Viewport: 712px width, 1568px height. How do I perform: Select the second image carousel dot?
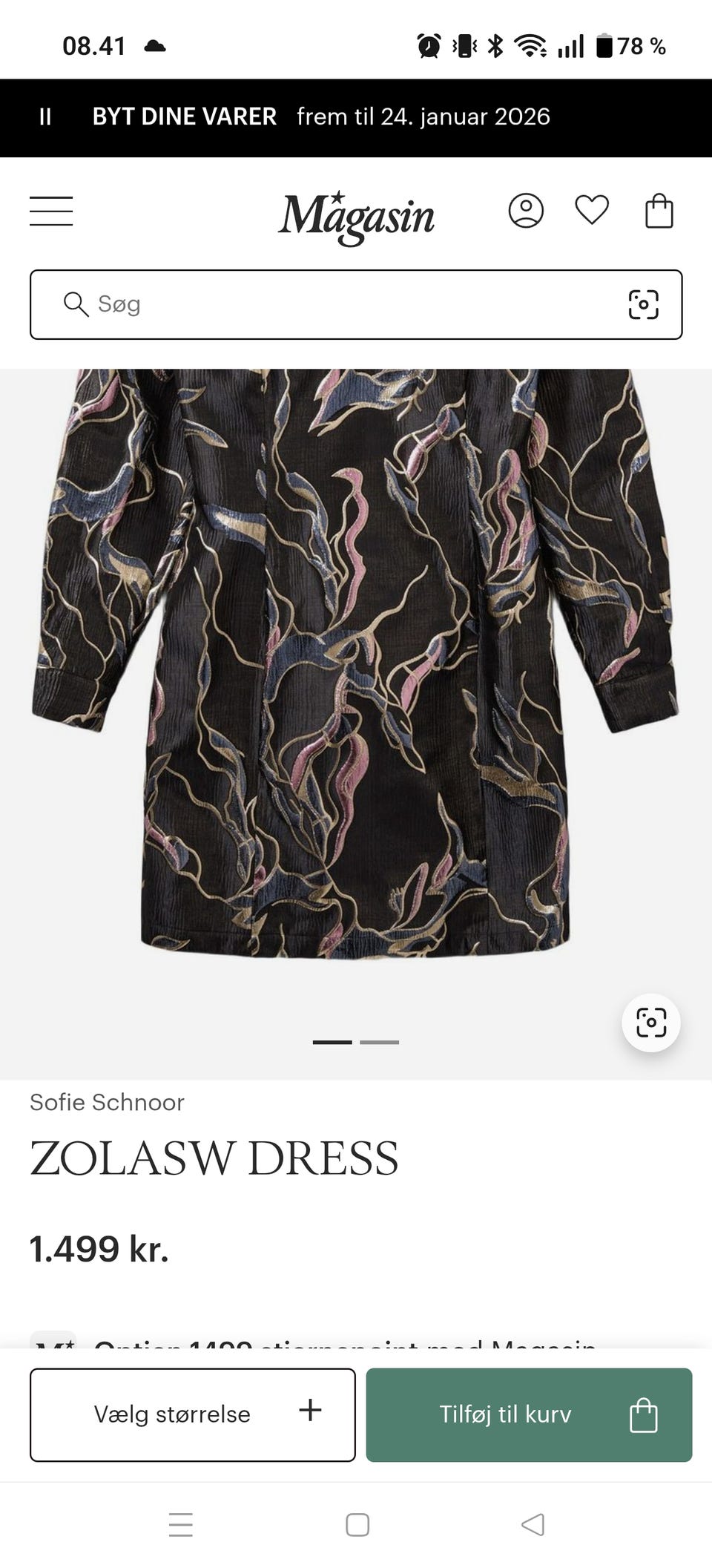[380, 1041]
